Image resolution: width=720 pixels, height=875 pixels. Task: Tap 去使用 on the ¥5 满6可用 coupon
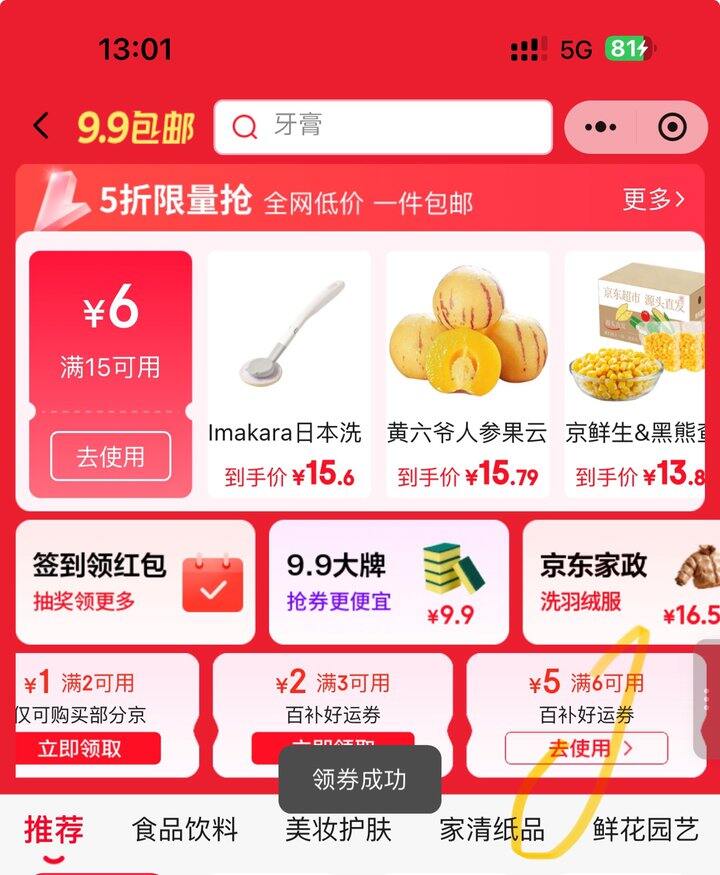(x=587, y=748)
